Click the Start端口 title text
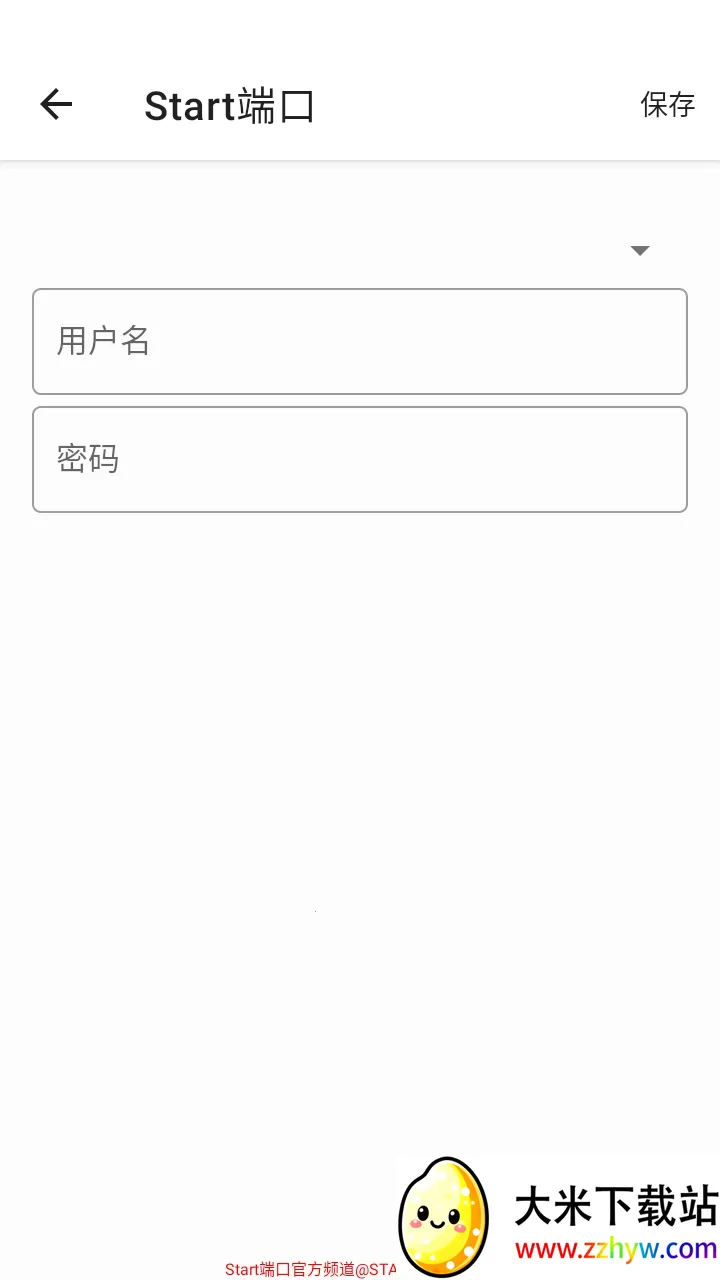This screenshot has width=720, height=1280. click(x=230, y=105)
